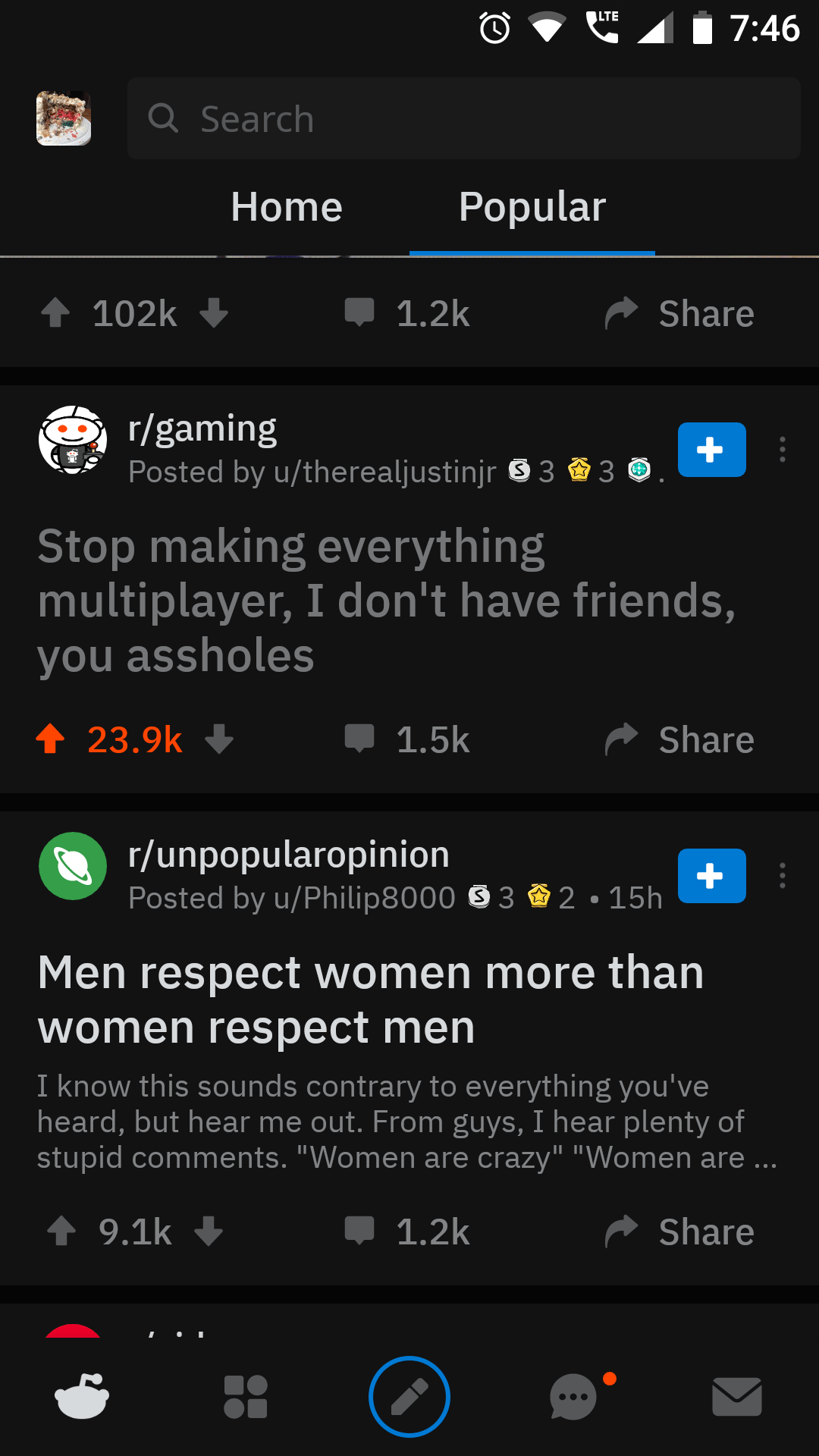819x1456 pixels.
Task: Tap the r/unpopularopinion planet avatar icon
Action: (x=72, y=866)
